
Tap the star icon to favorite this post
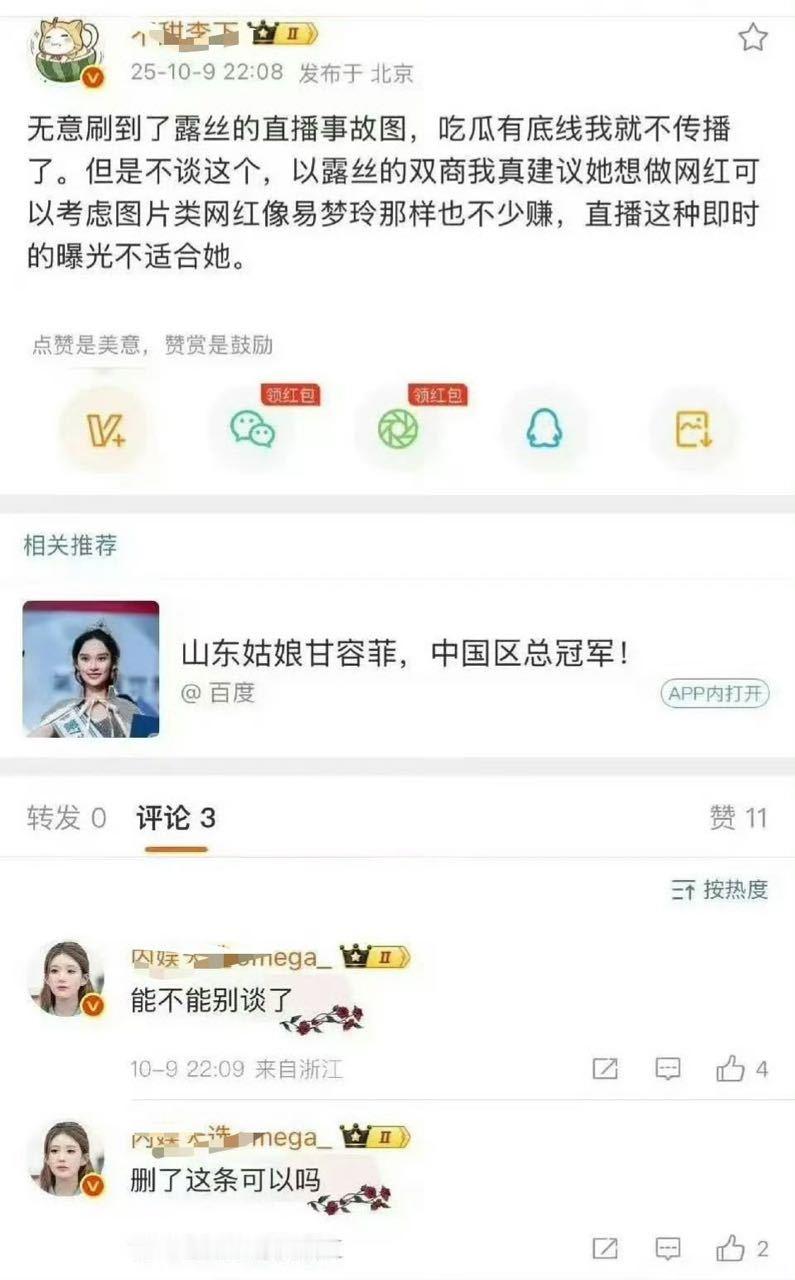point(752,38)
